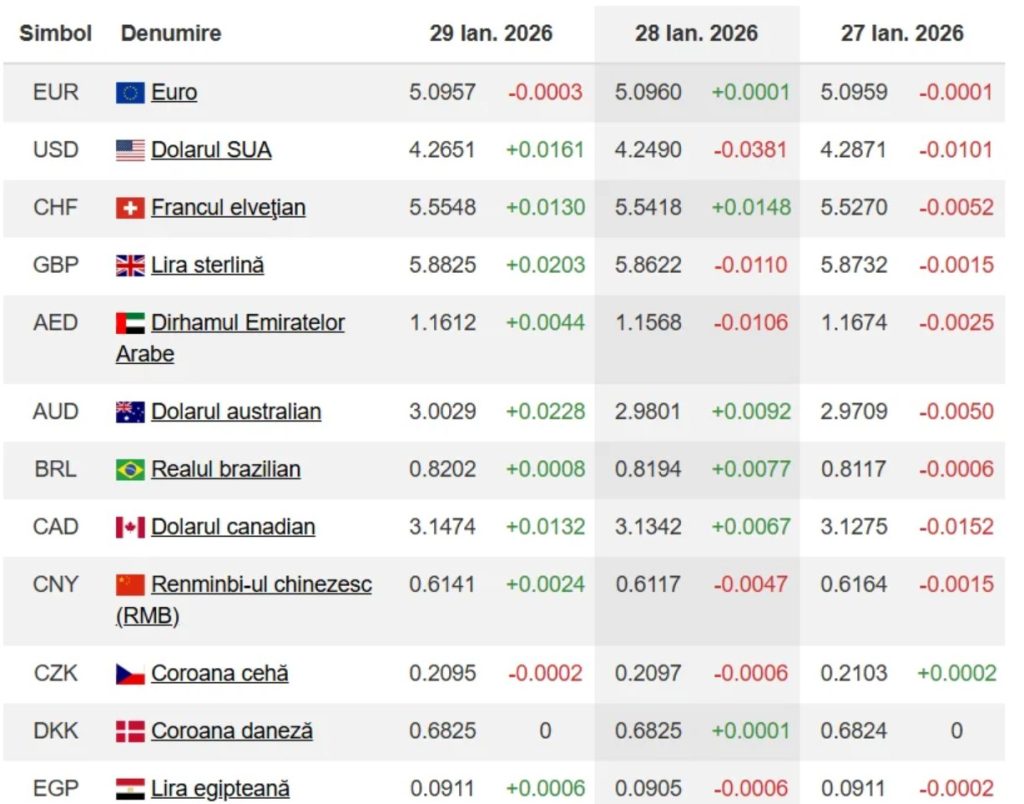Open the Dolarul SUA link
The width and height of the screenshot is (1024, 804).
pos(211,150)
